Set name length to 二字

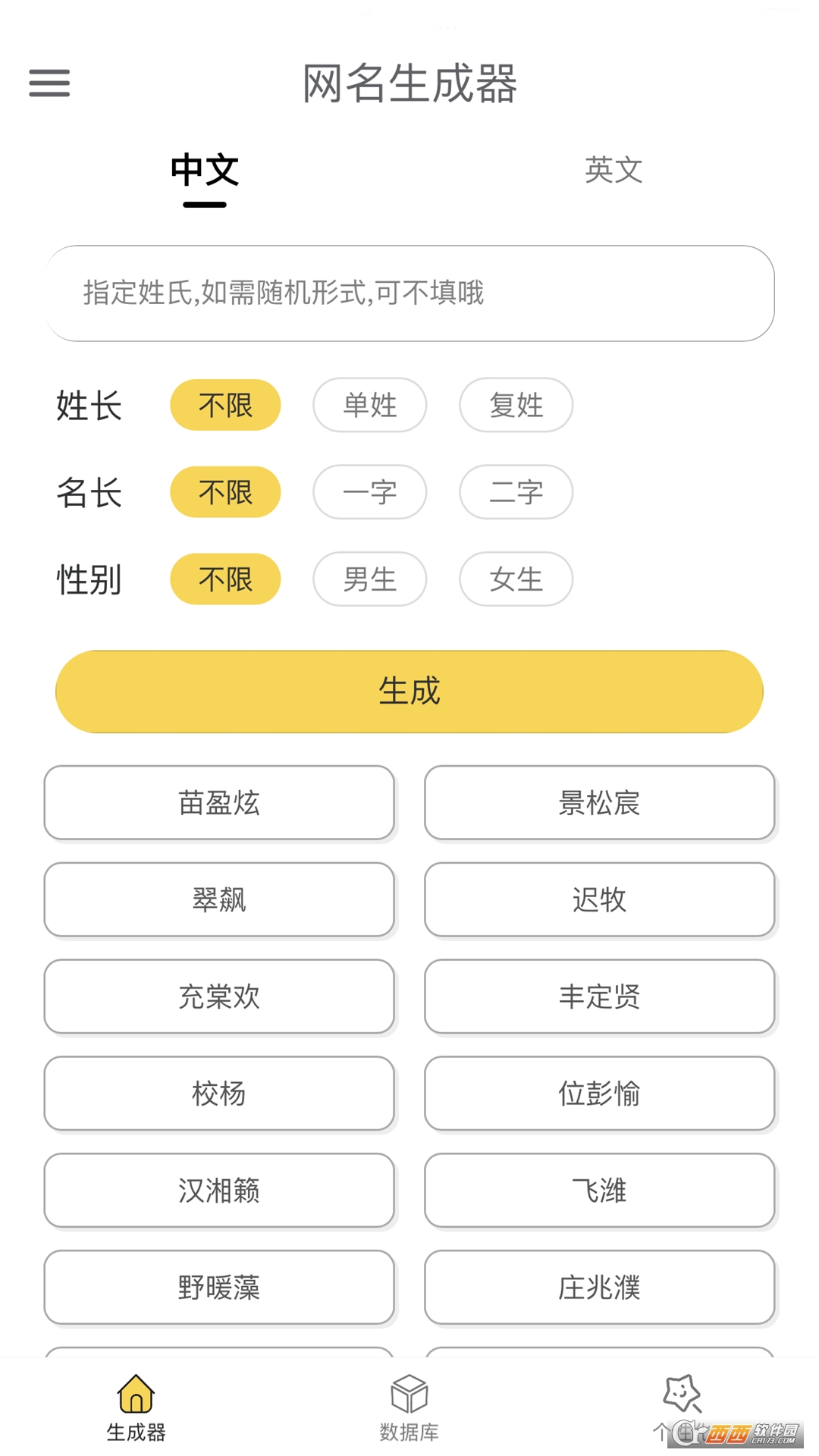click(516, 492)
